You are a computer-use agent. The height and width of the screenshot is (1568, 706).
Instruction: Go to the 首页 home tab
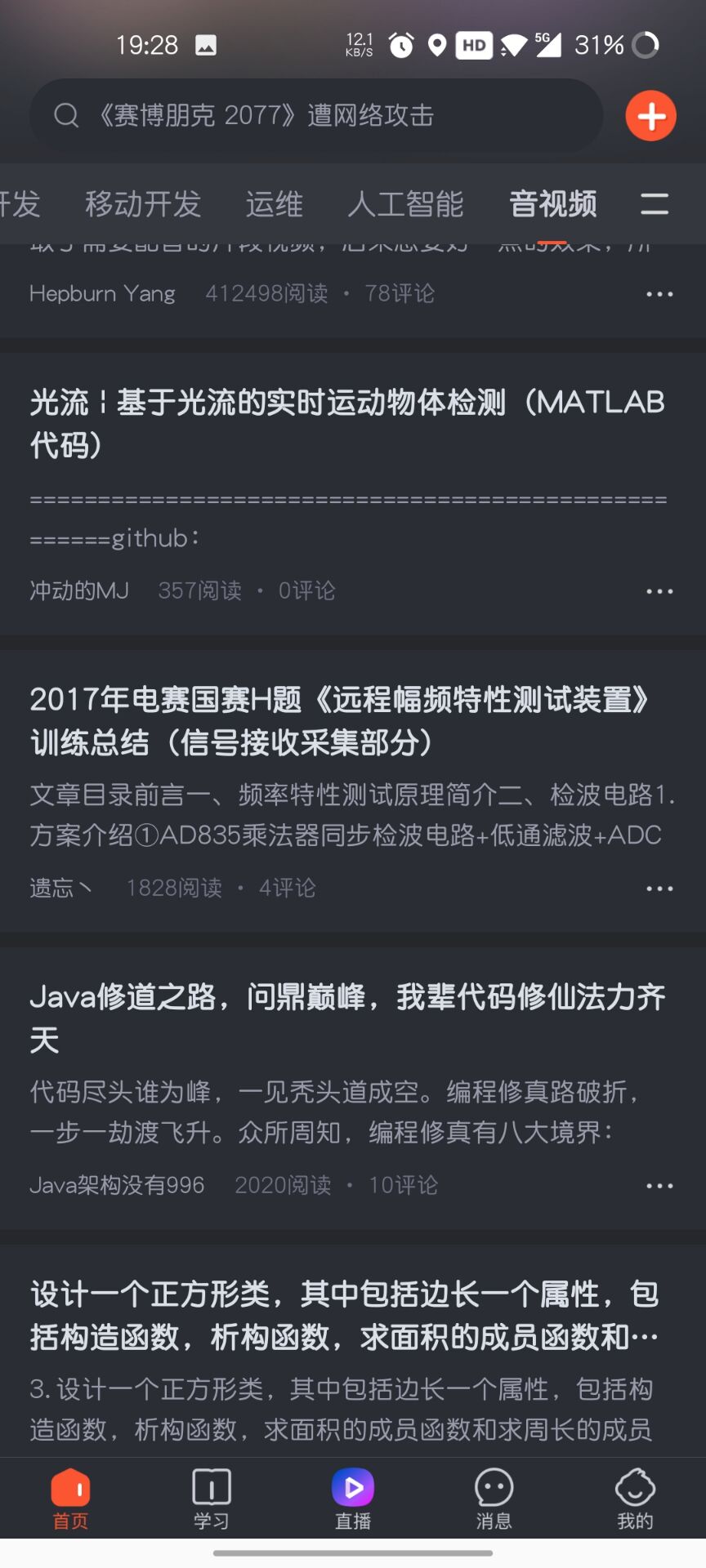[x=70, y=1499]
